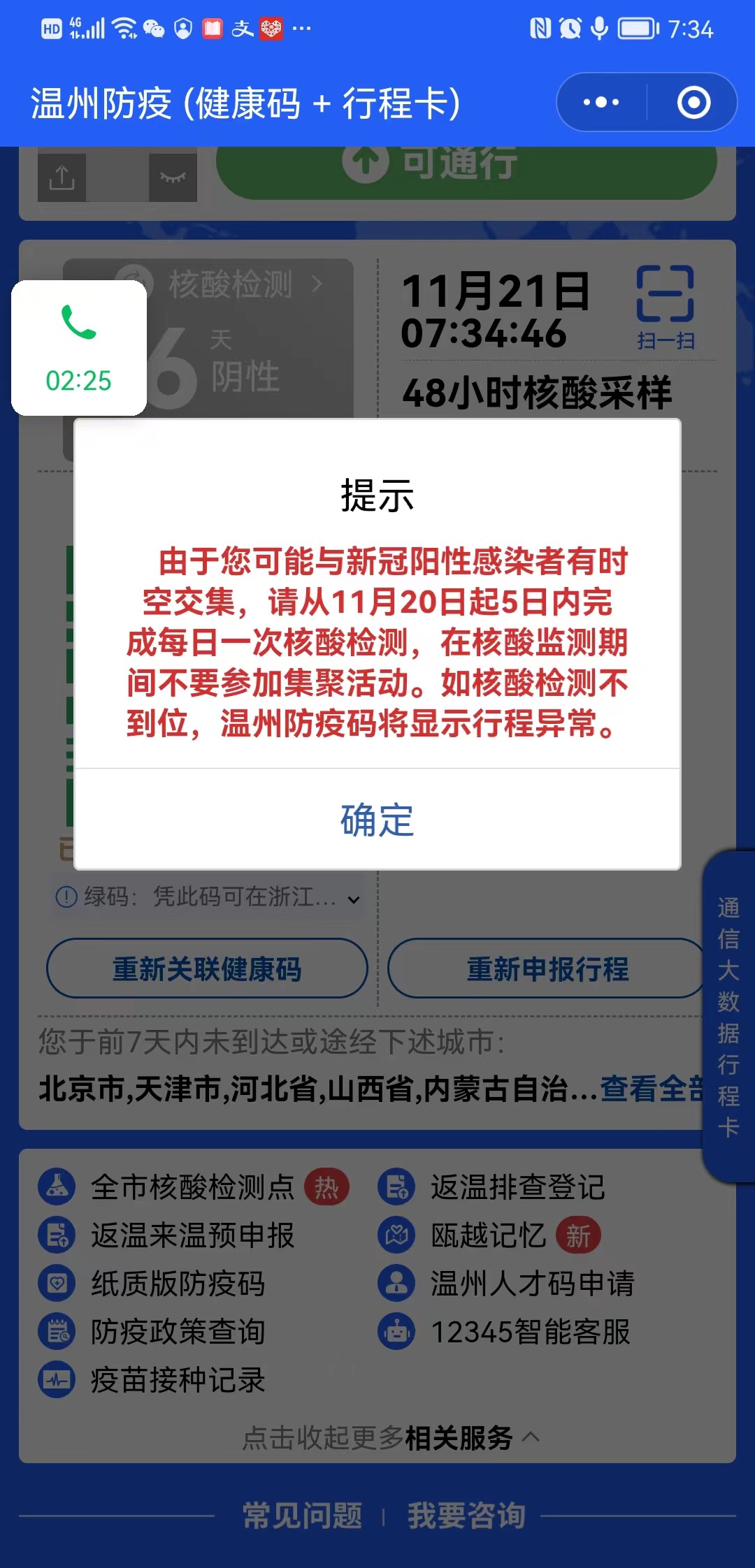Tap 重新申报行程 button
This screenshot has width=755, height=1568.
point(547,968)
